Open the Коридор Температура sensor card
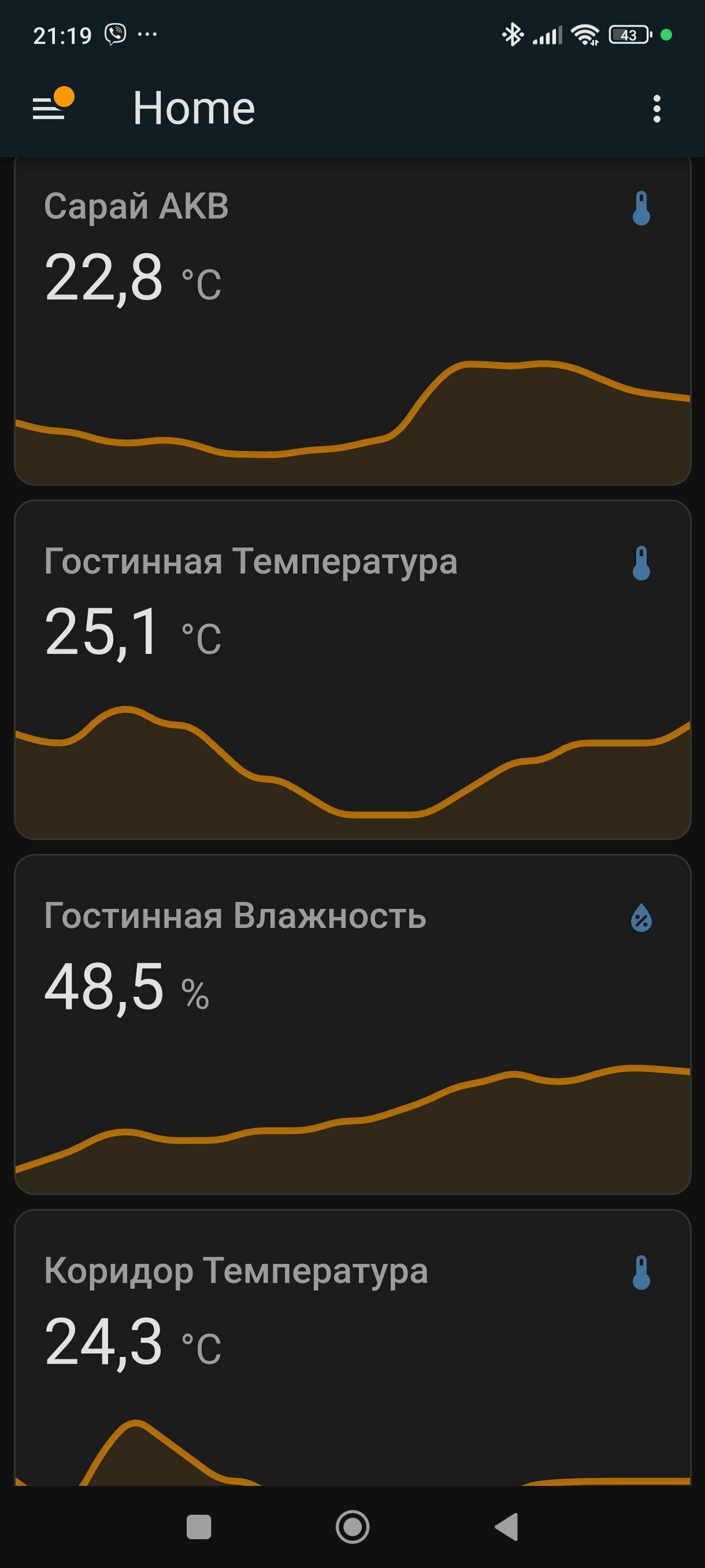The image size is (705, 1568). 353,1348
